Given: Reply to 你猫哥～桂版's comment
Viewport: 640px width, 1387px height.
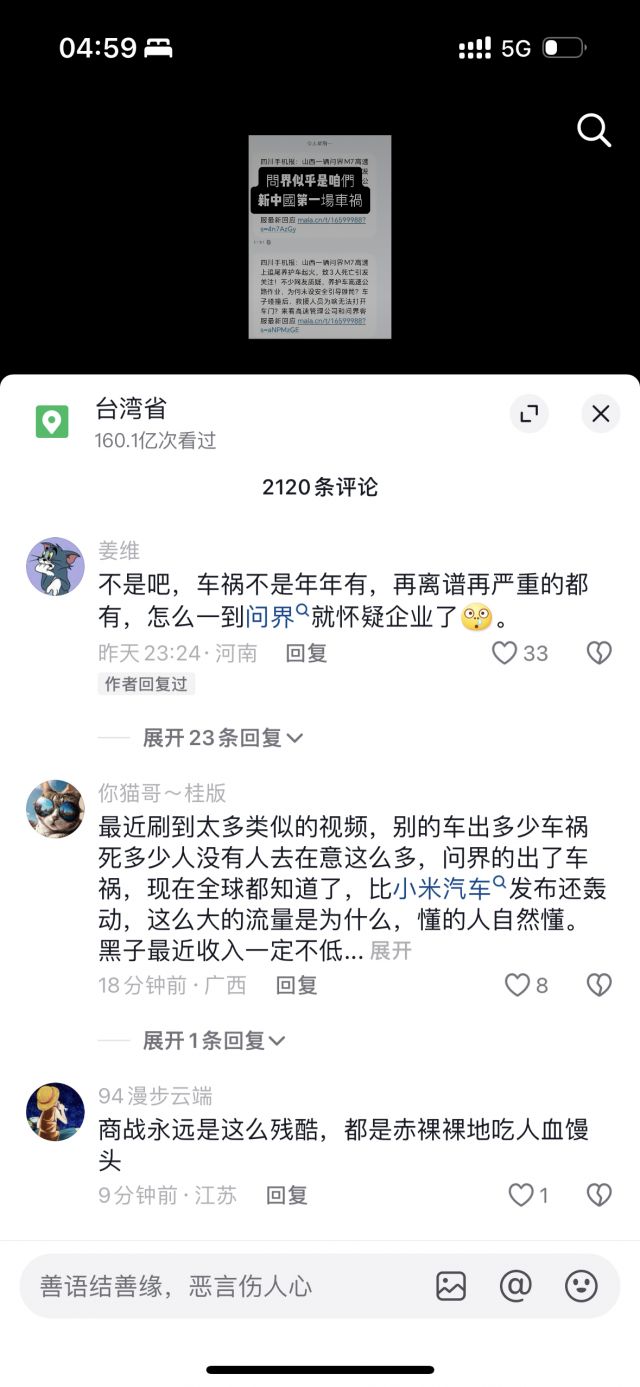Looking at the screenshot, I should (x=296, y=985).
